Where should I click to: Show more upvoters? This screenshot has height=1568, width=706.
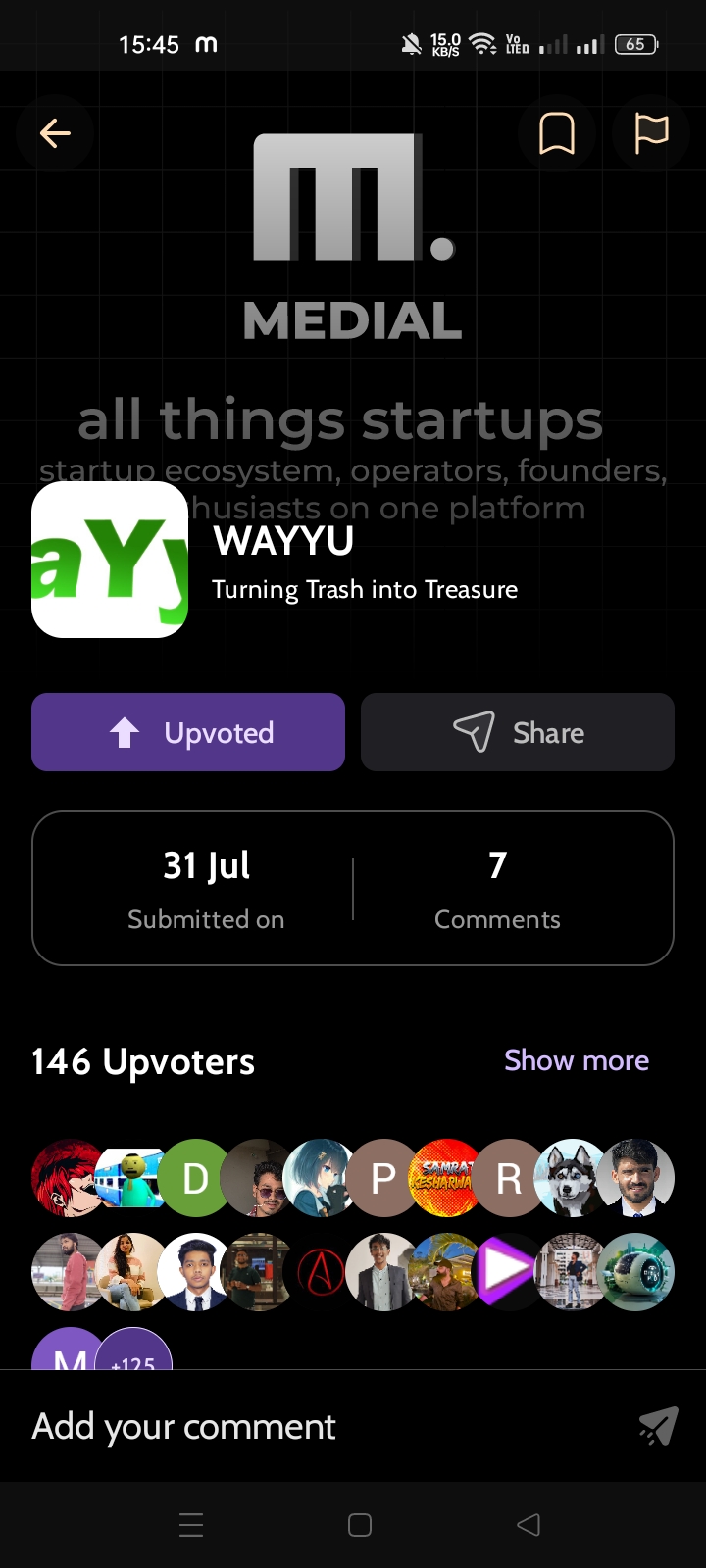click(576, 1060)
